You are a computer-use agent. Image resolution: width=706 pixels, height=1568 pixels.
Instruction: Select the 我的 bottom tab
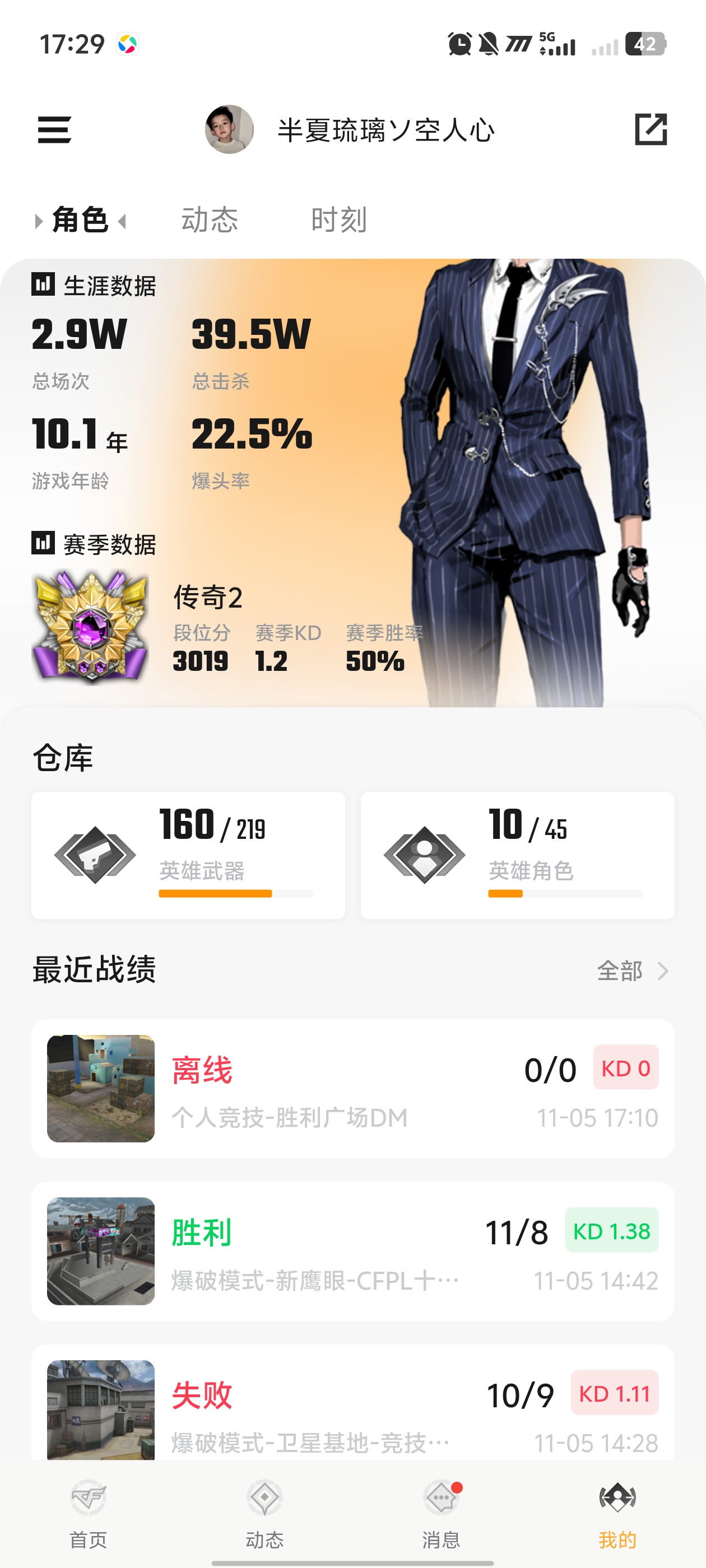(617, 1514)
